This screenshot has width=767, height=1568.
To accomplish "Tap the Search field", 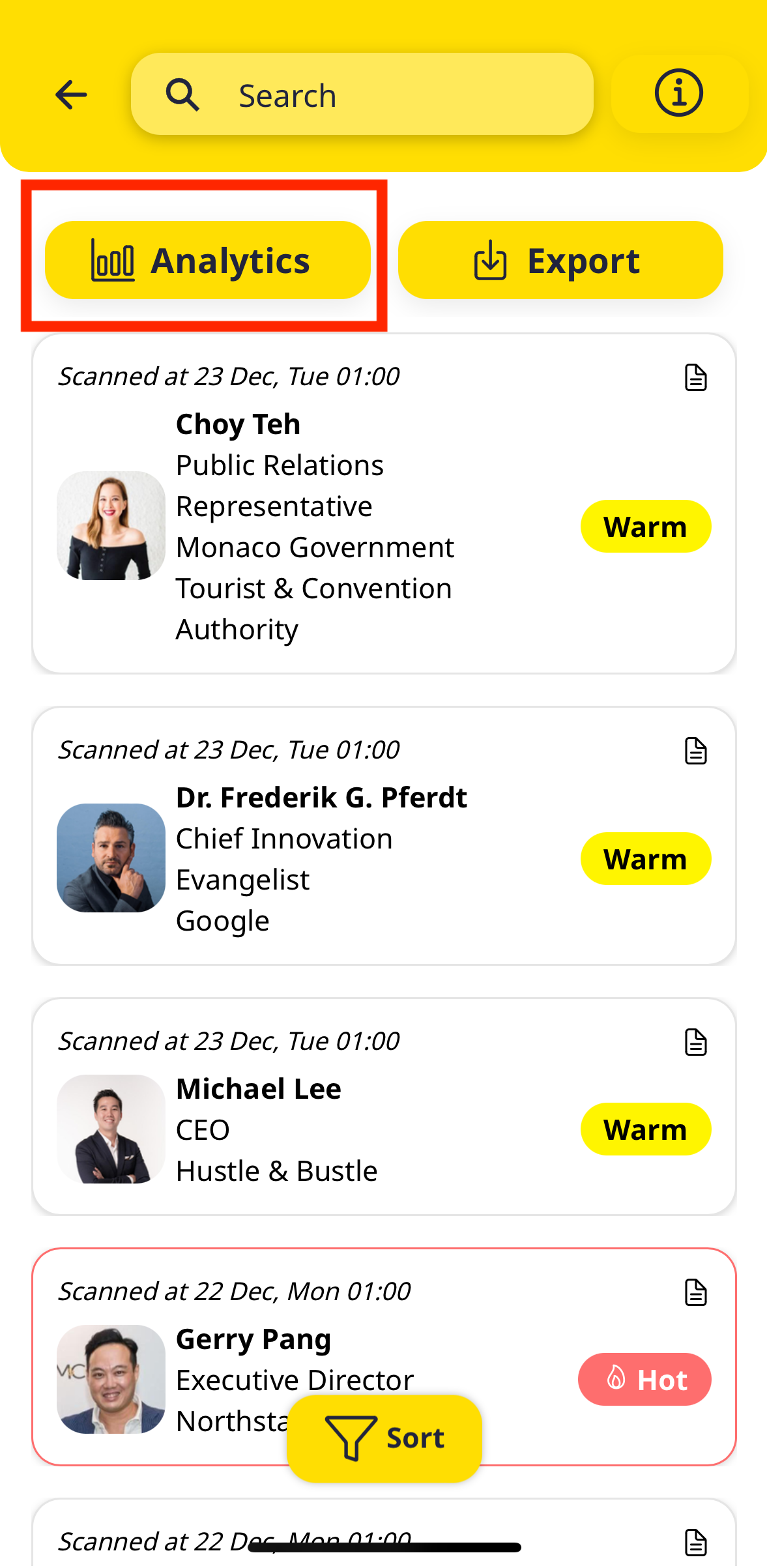I will pos(362,95).
